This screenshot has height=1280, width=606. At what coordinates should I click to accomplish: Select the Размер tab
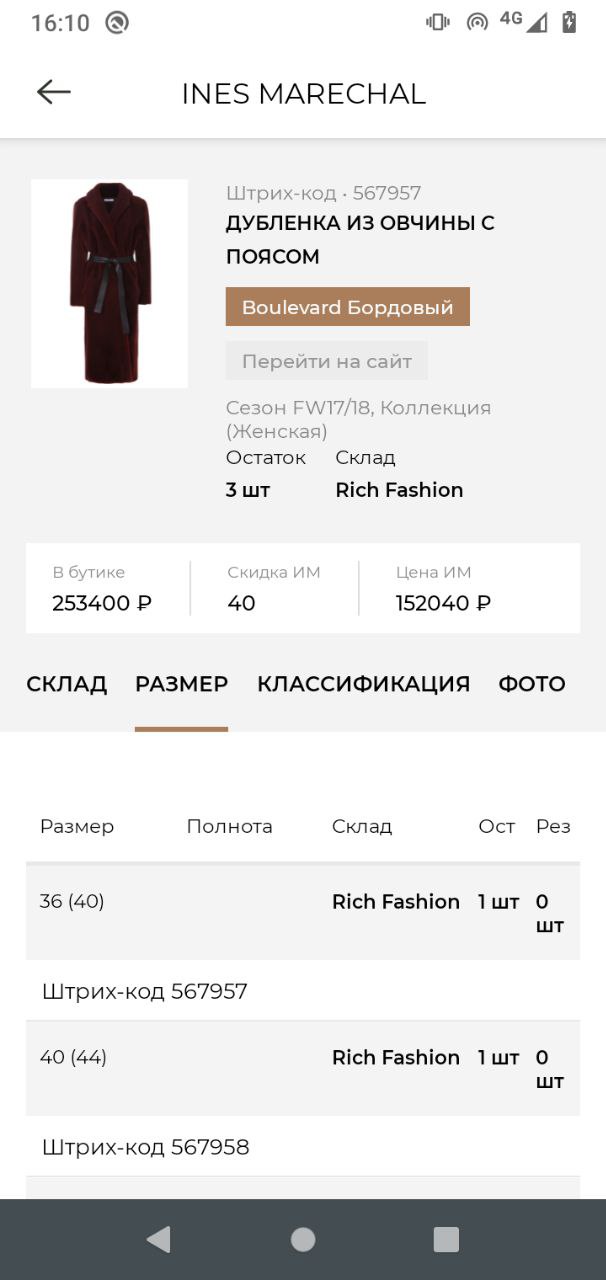pyautogui.click(x=181, y=684)
